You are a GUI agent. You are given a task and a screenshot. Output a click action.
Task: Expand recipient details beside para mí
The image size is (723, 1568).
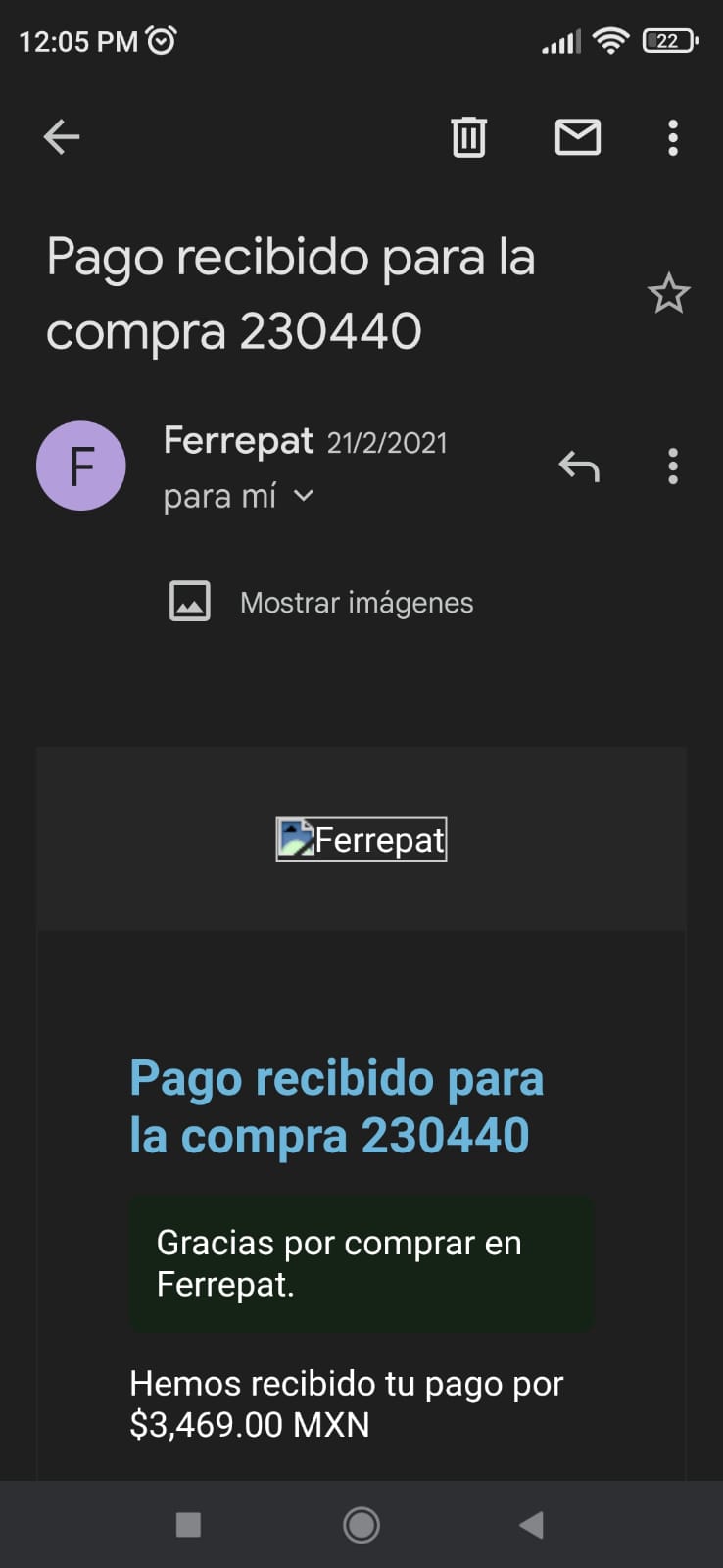(304, 496)
